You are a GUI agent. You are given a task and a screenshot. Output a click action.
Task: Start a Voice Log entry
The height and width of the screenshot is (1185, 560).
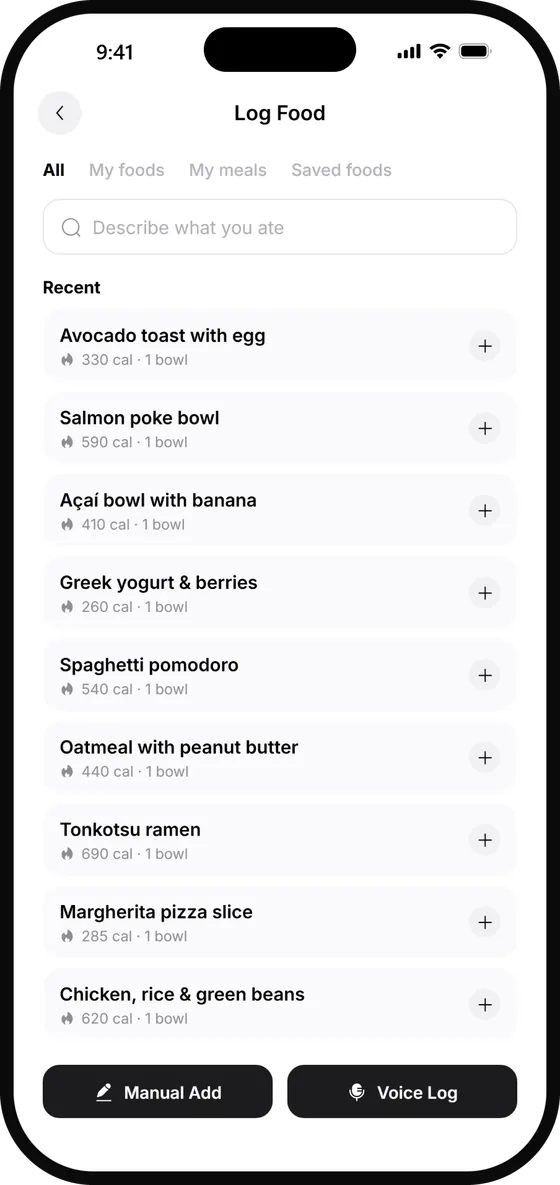(402, 1092)
